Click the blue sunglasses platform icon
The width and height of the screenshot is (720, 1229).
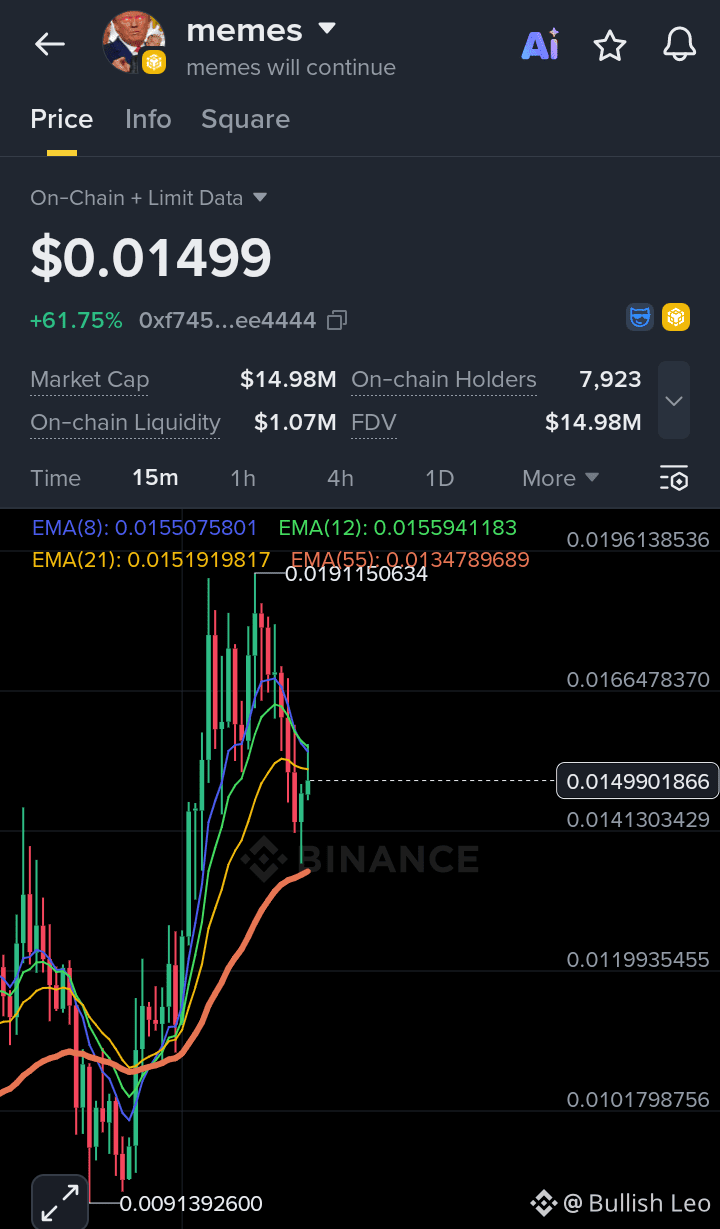[639, 316]
